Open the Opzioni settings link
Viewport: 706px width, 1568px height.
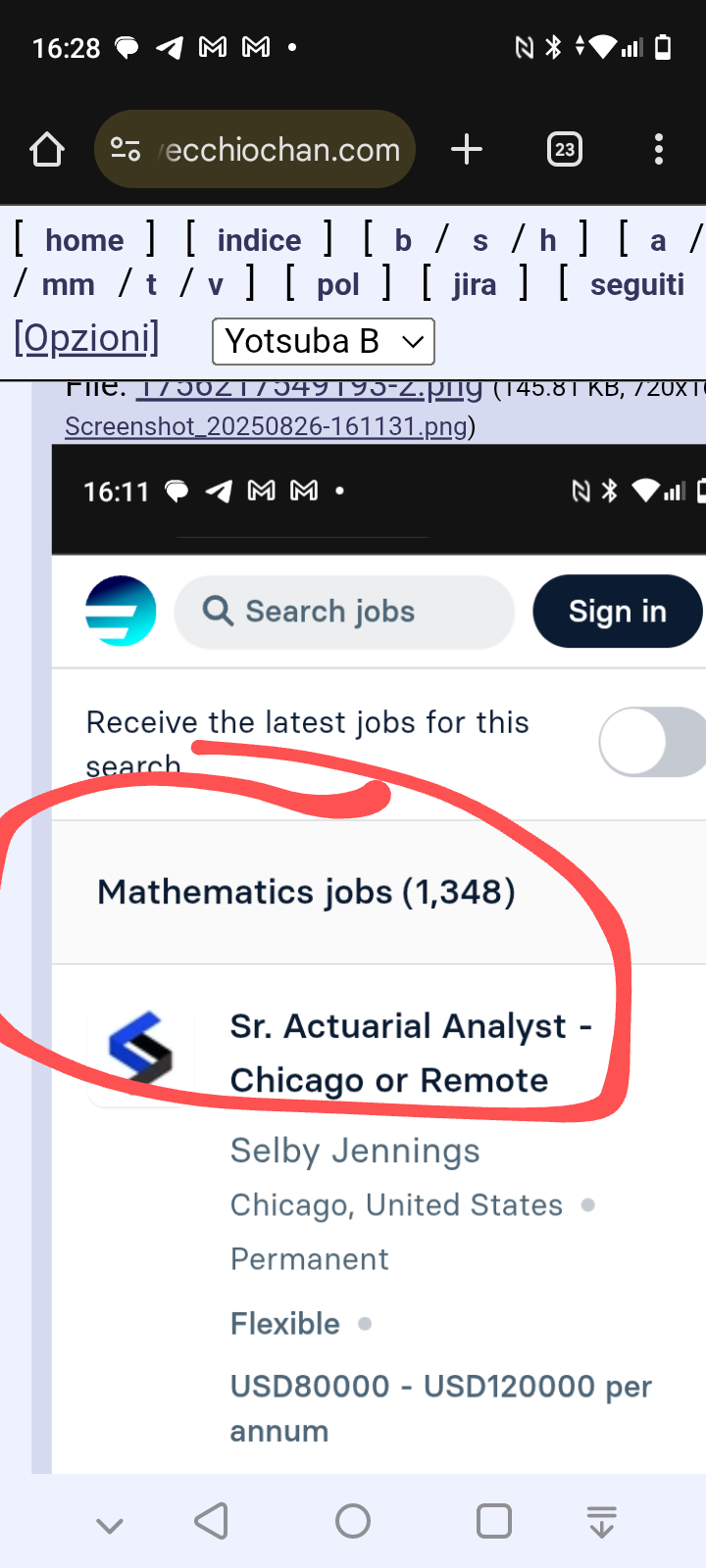[86, 338]
